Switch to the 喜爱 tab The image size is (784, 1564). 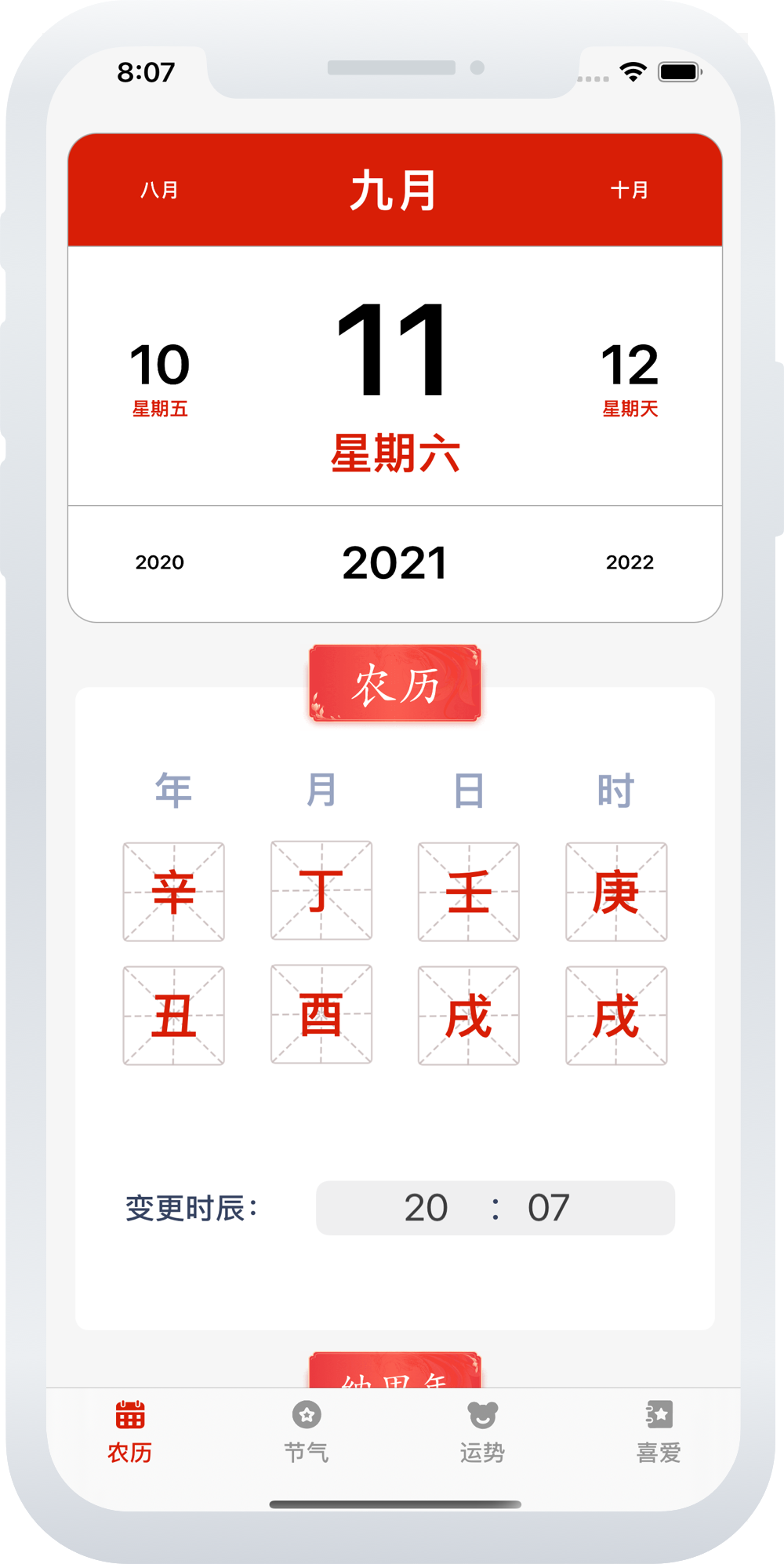point(659,1432)
